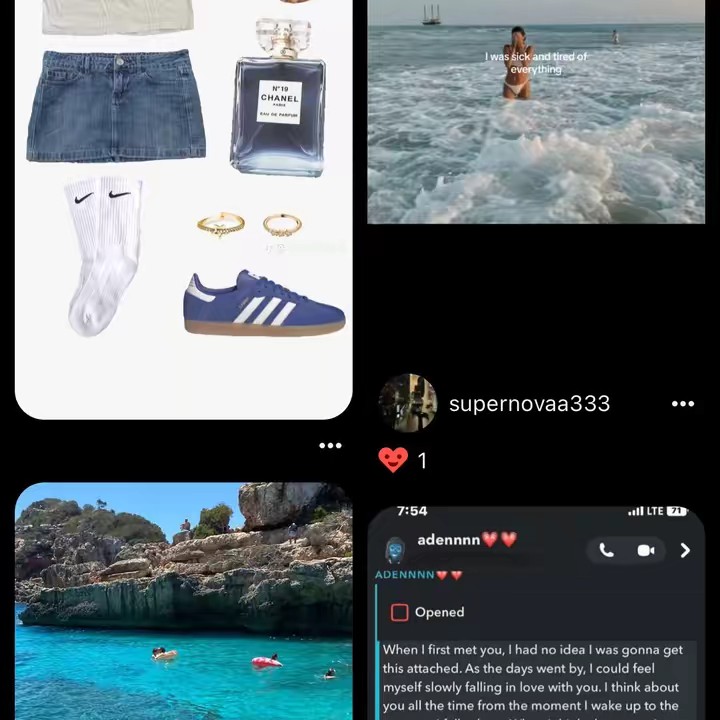Image resolution: width=720 pixels, height=720 pixels.
Task: Tap the heart reaction on supernovaa333's pin
Action: pos(394,460)
